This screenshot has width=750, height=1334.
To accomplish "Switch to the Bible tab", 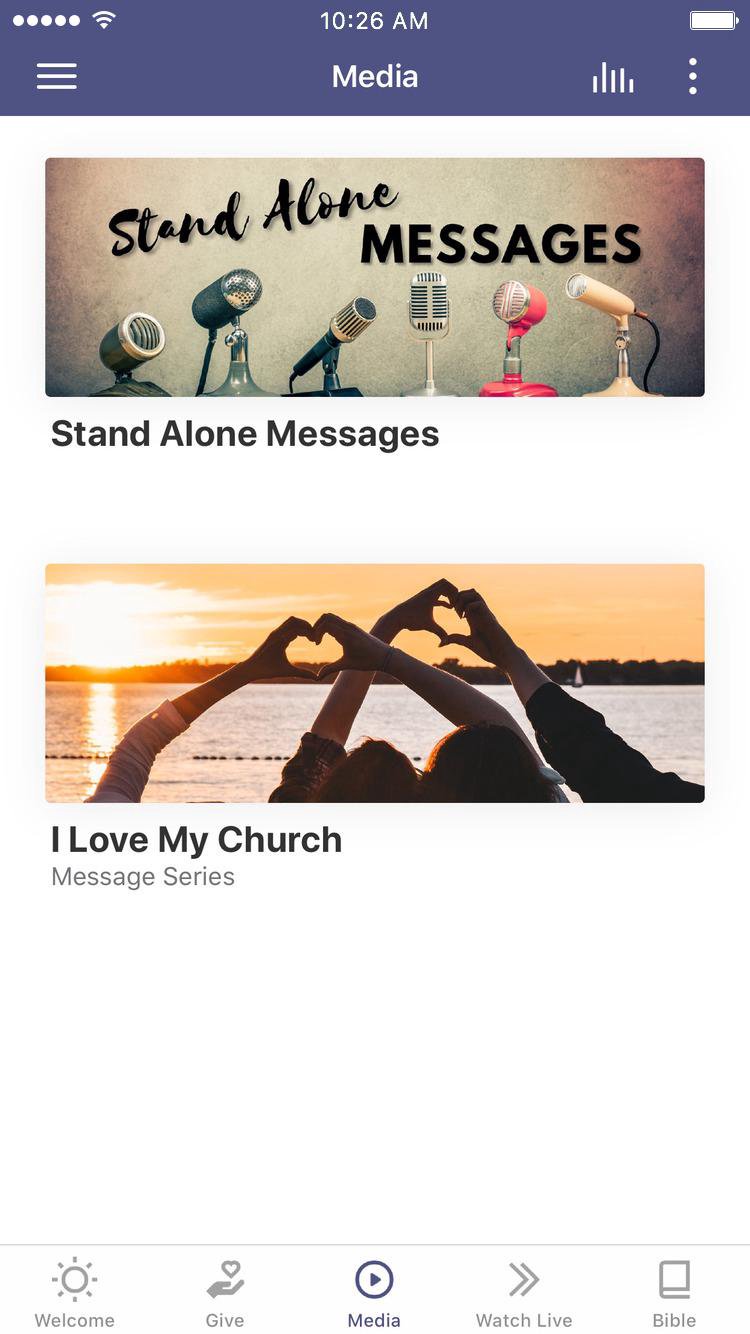I will coord(674,1293).
